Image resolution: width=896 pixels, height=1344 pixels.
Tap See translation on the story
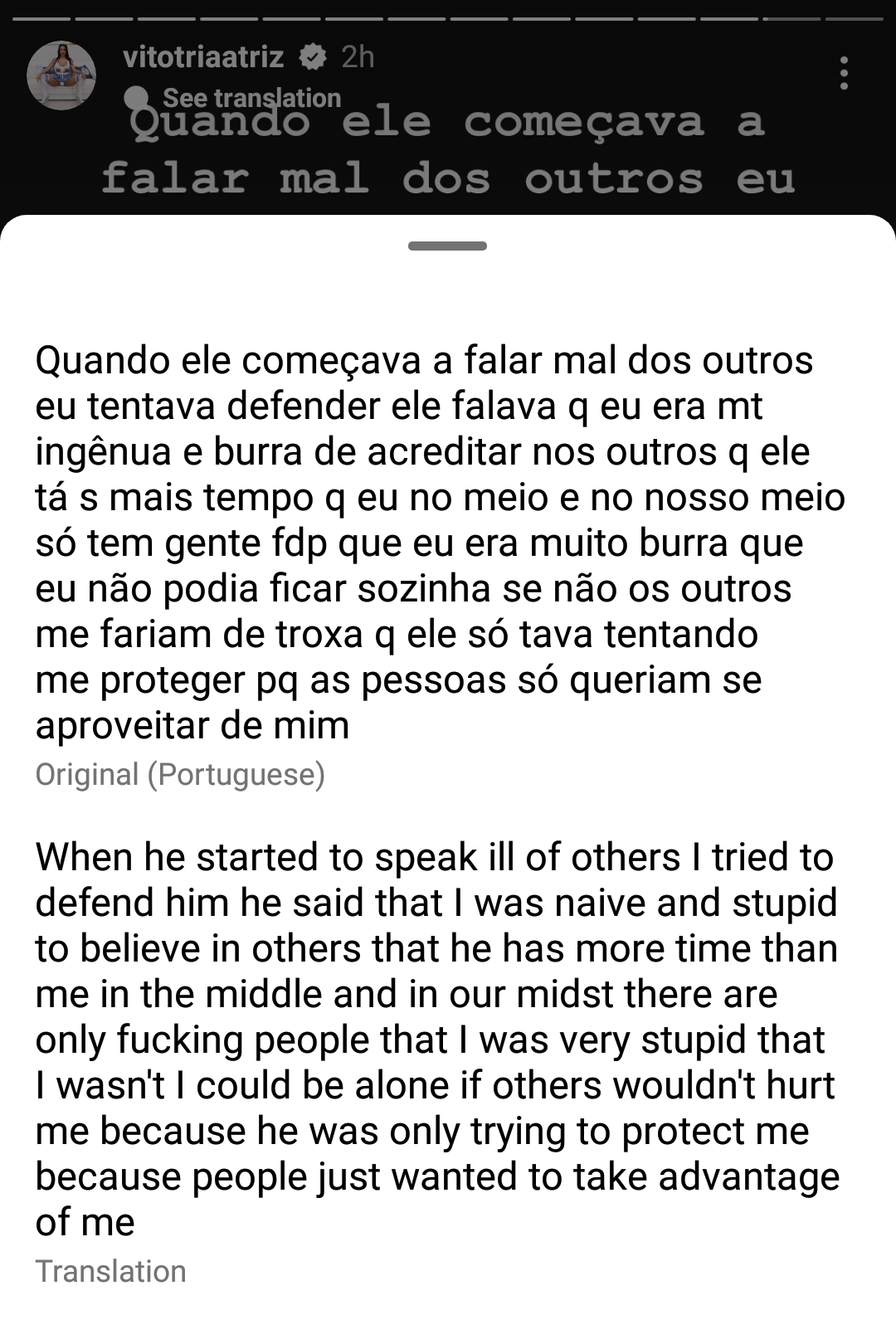[251, 98]
